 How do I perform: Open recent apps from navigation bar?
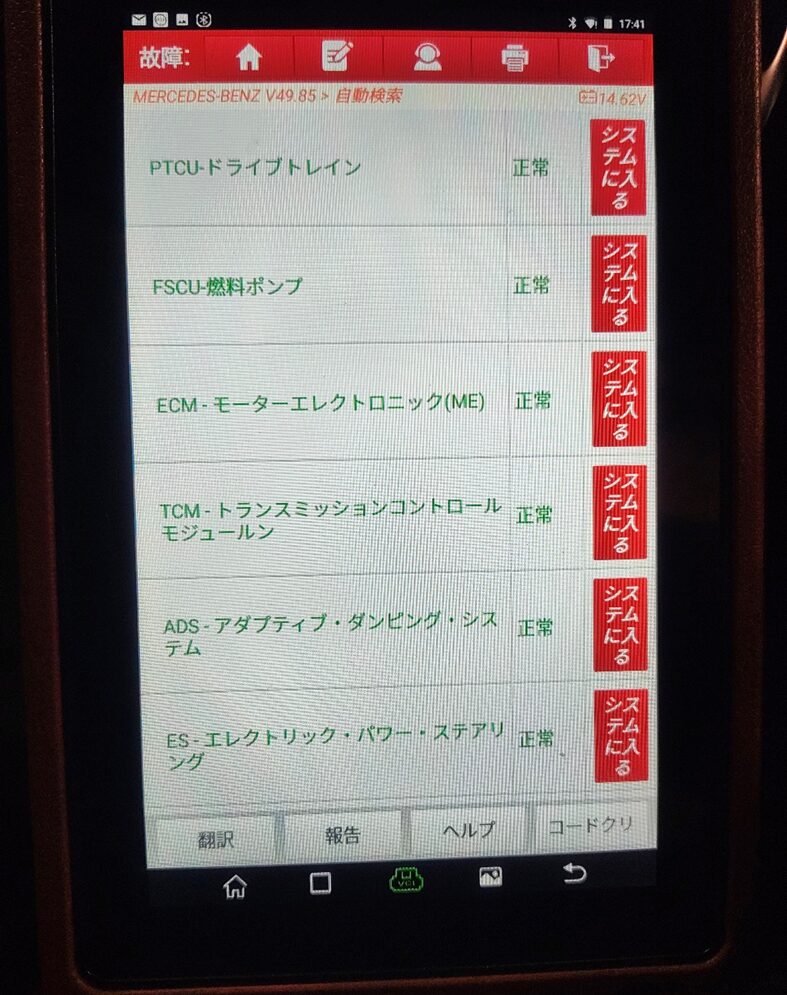point(320,883)
